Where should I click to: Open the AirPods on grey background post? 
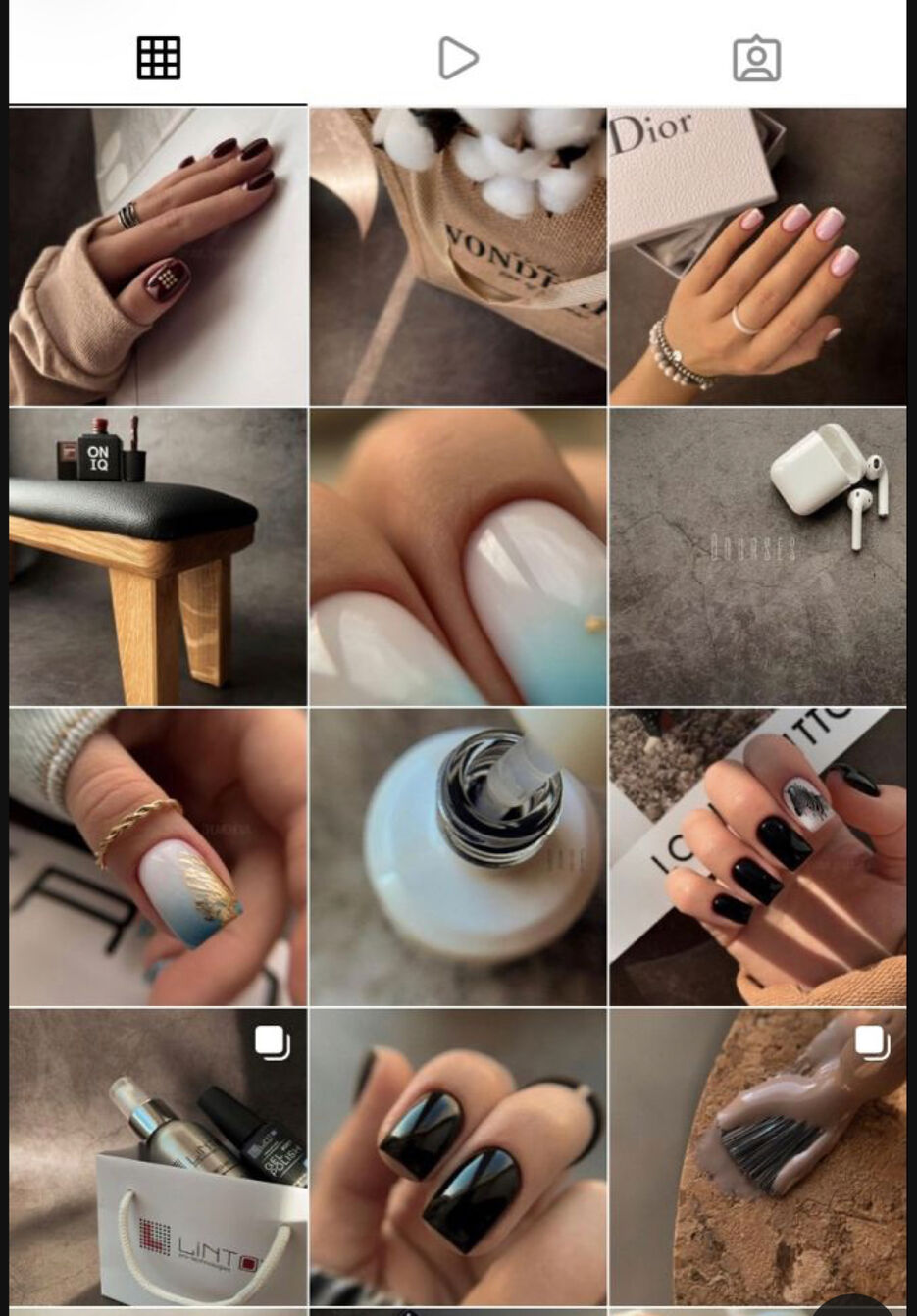tap(757, 557)
